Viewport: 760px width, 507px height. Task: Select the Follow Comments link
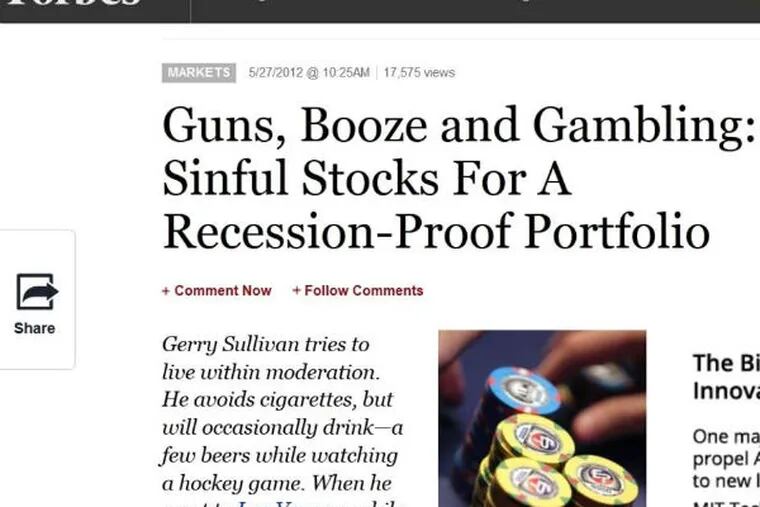point(358,291)
